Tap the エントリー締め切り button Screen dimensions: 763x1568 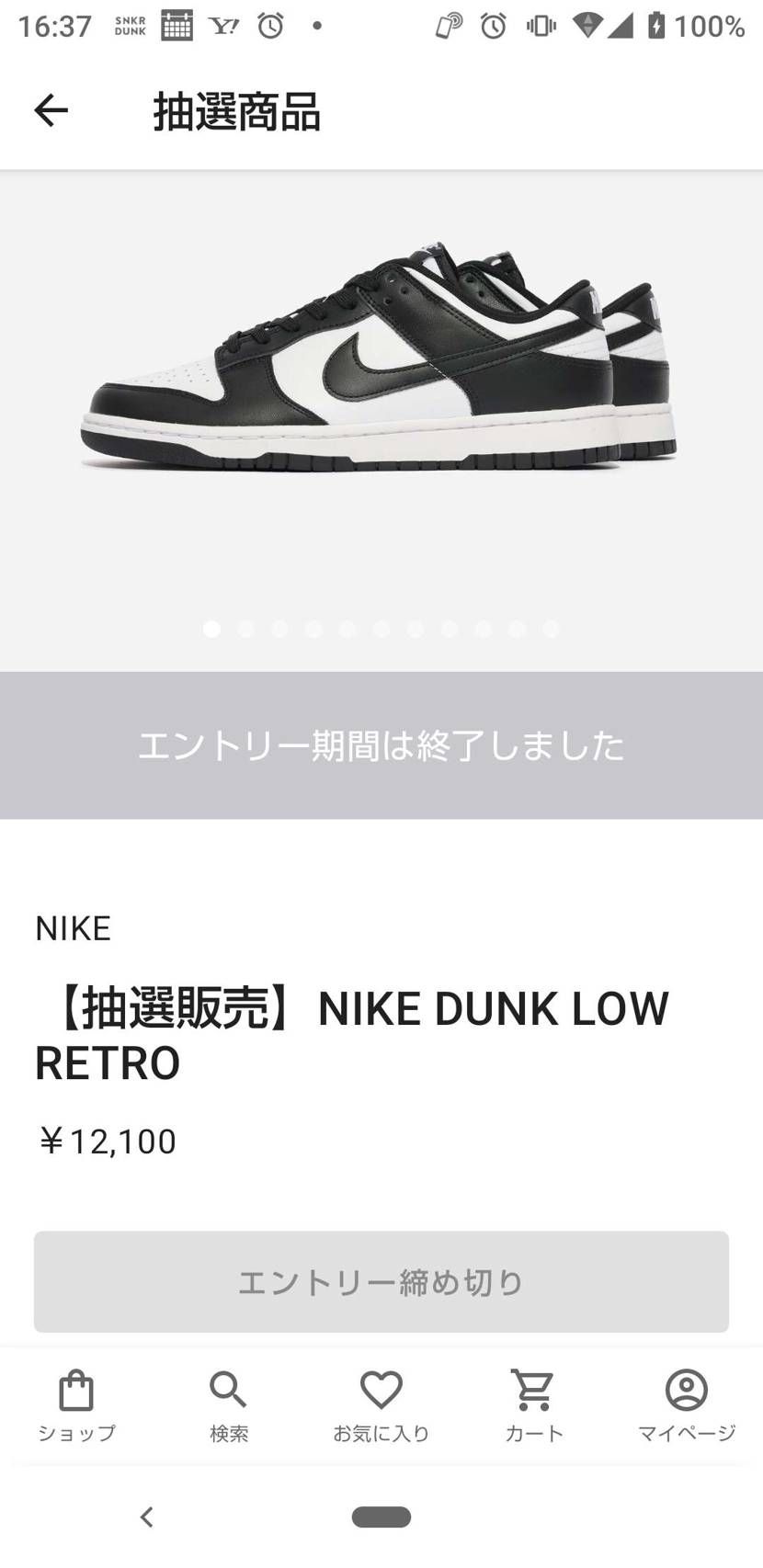[381, 1281]
